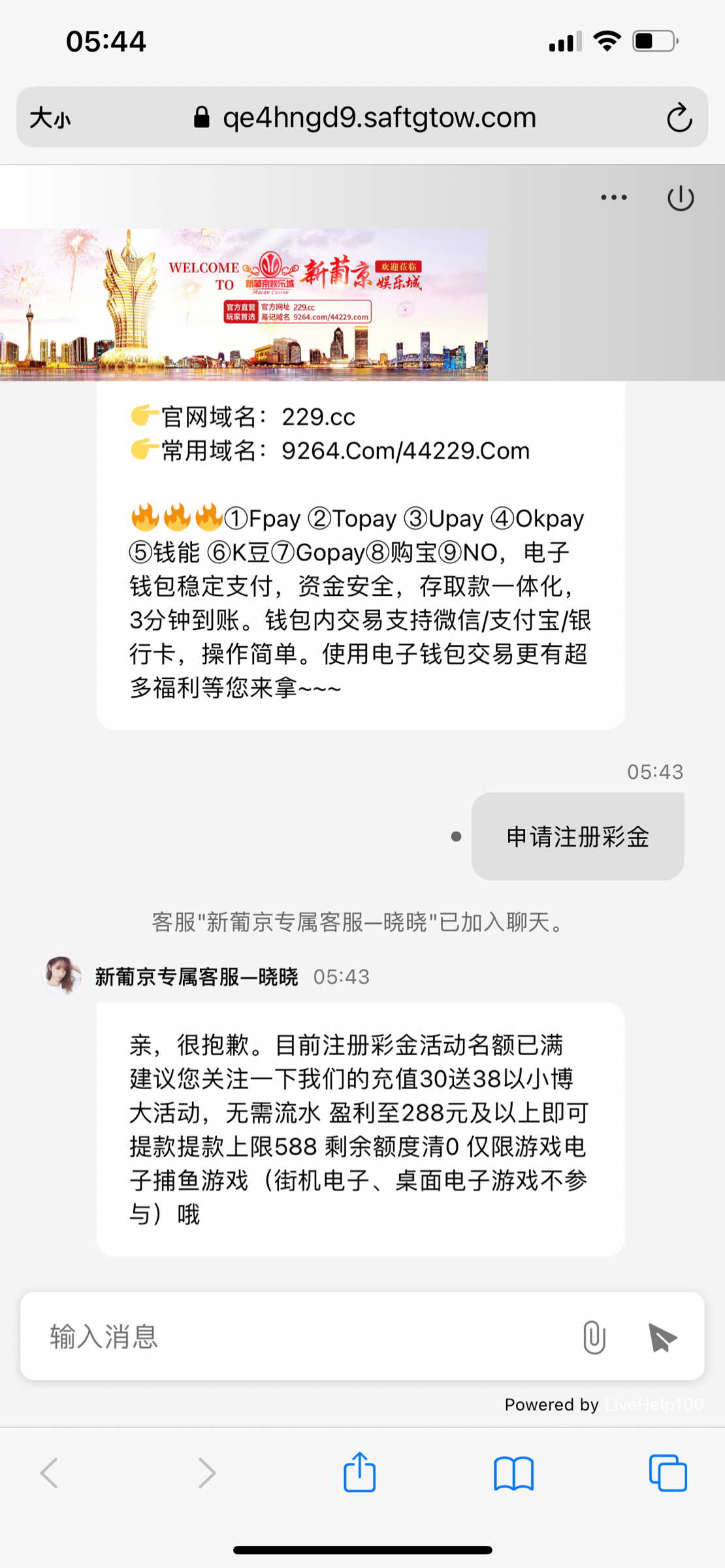Share this page from the Safari toolbar

[359, 1473]
